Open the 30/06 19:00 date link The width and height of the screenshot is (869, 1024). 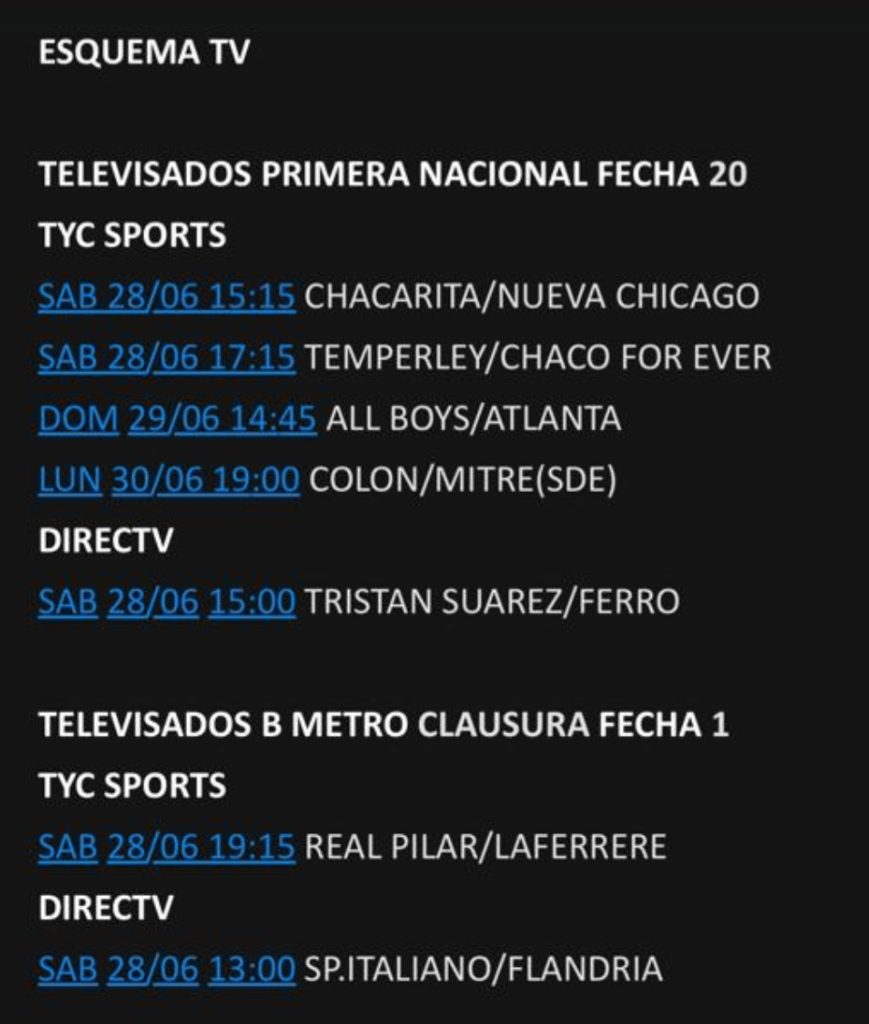click(x=205, y=480)
